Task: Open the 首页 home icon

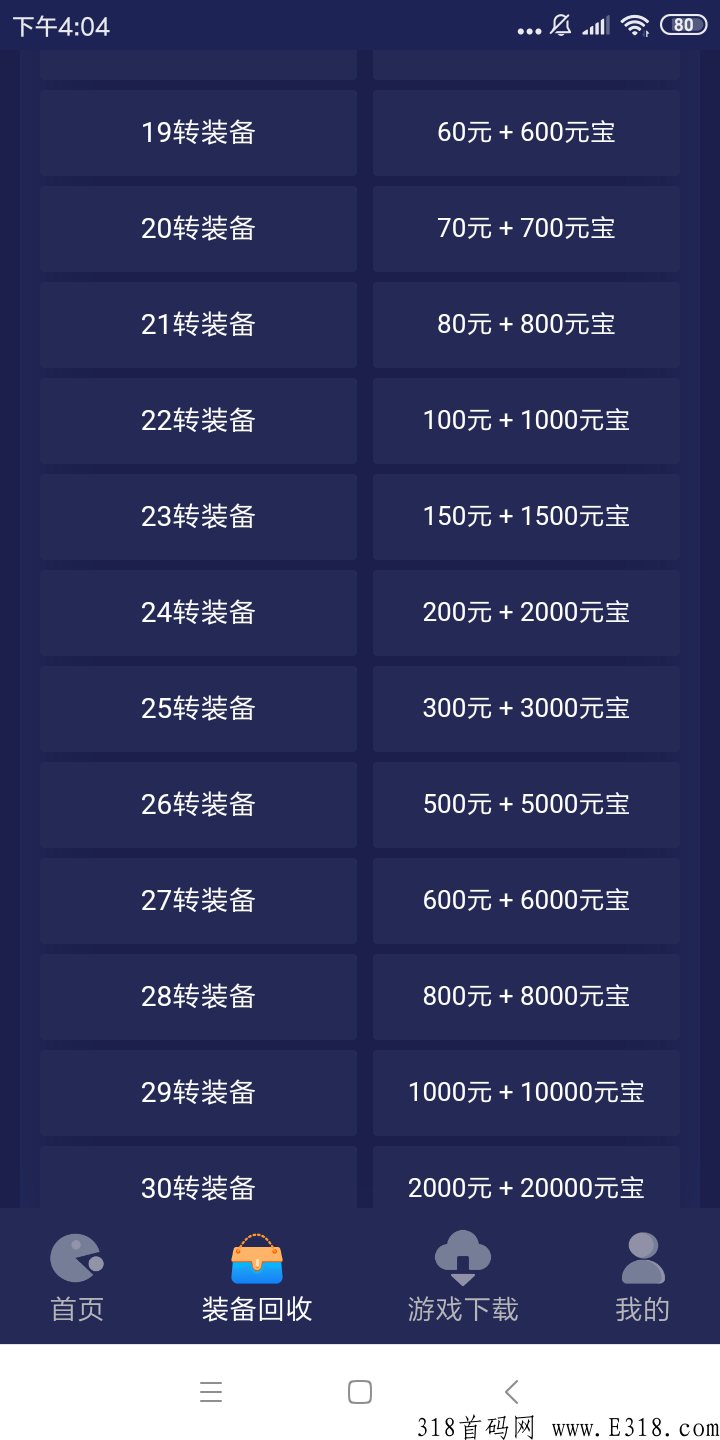Action: tap(76, 1258)
